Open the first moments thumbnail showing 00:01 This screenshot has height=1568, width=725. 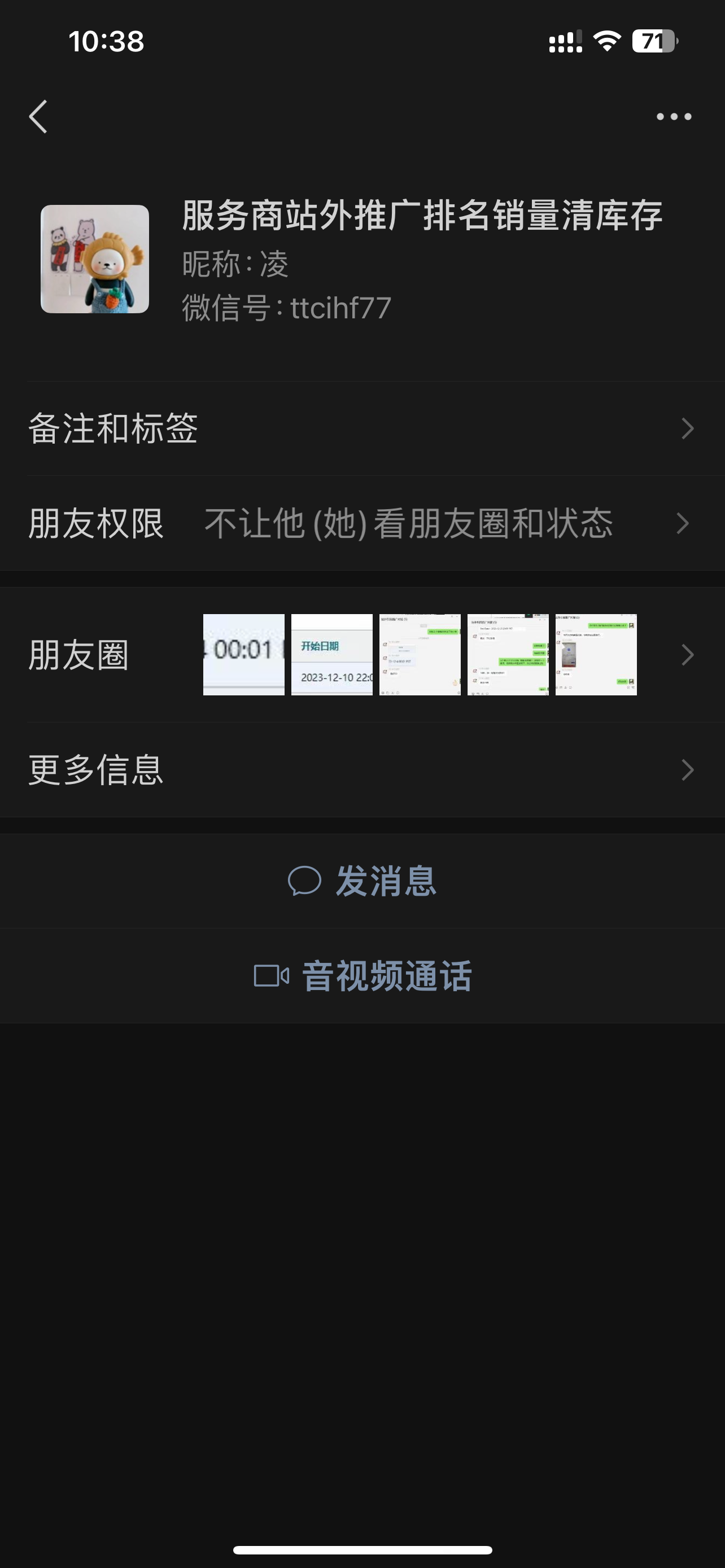243,654
